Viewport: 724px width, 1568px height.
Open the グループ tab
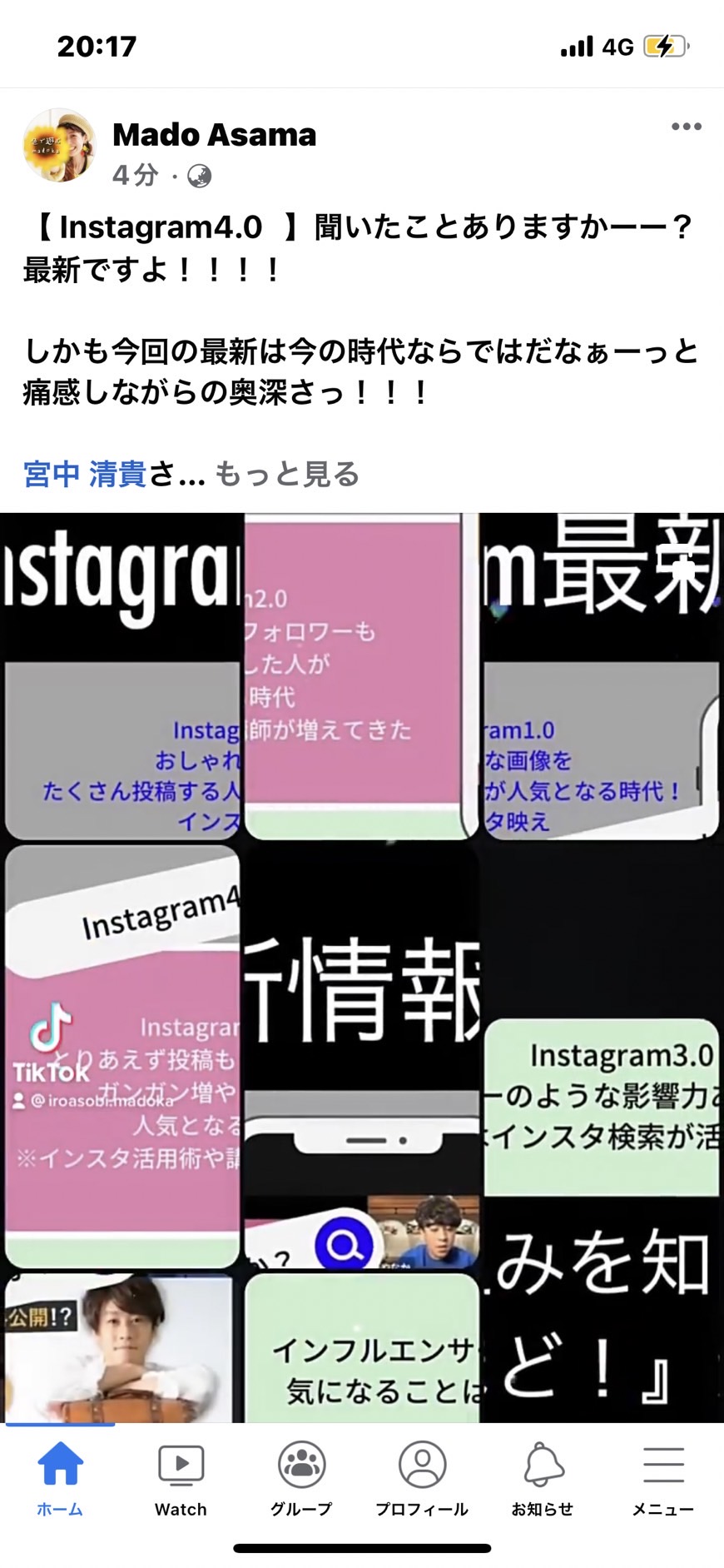[301, 1480]
